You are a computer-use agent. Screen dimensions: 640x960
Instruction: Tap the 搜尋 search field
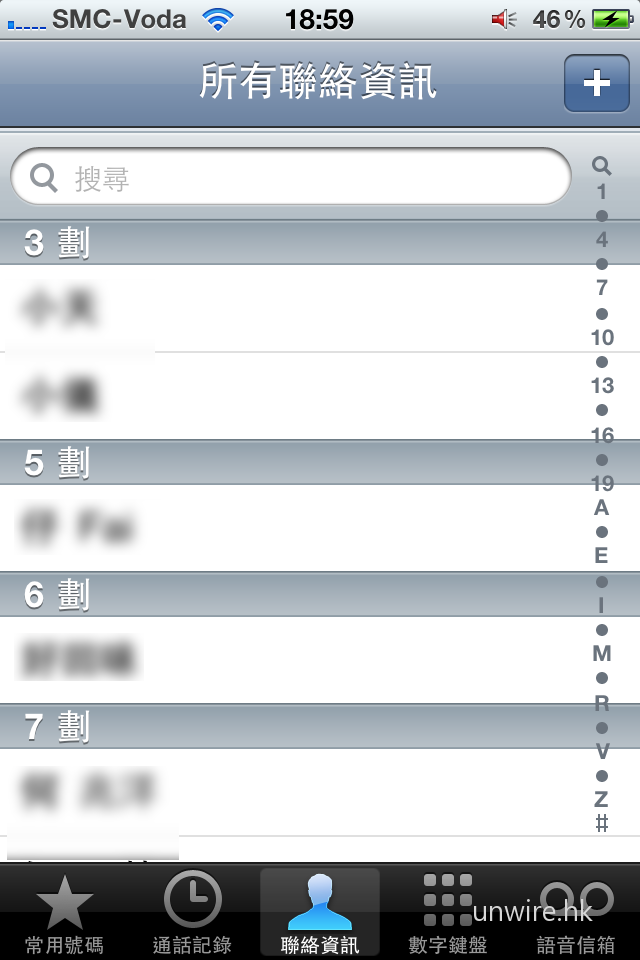click(290, 178)
